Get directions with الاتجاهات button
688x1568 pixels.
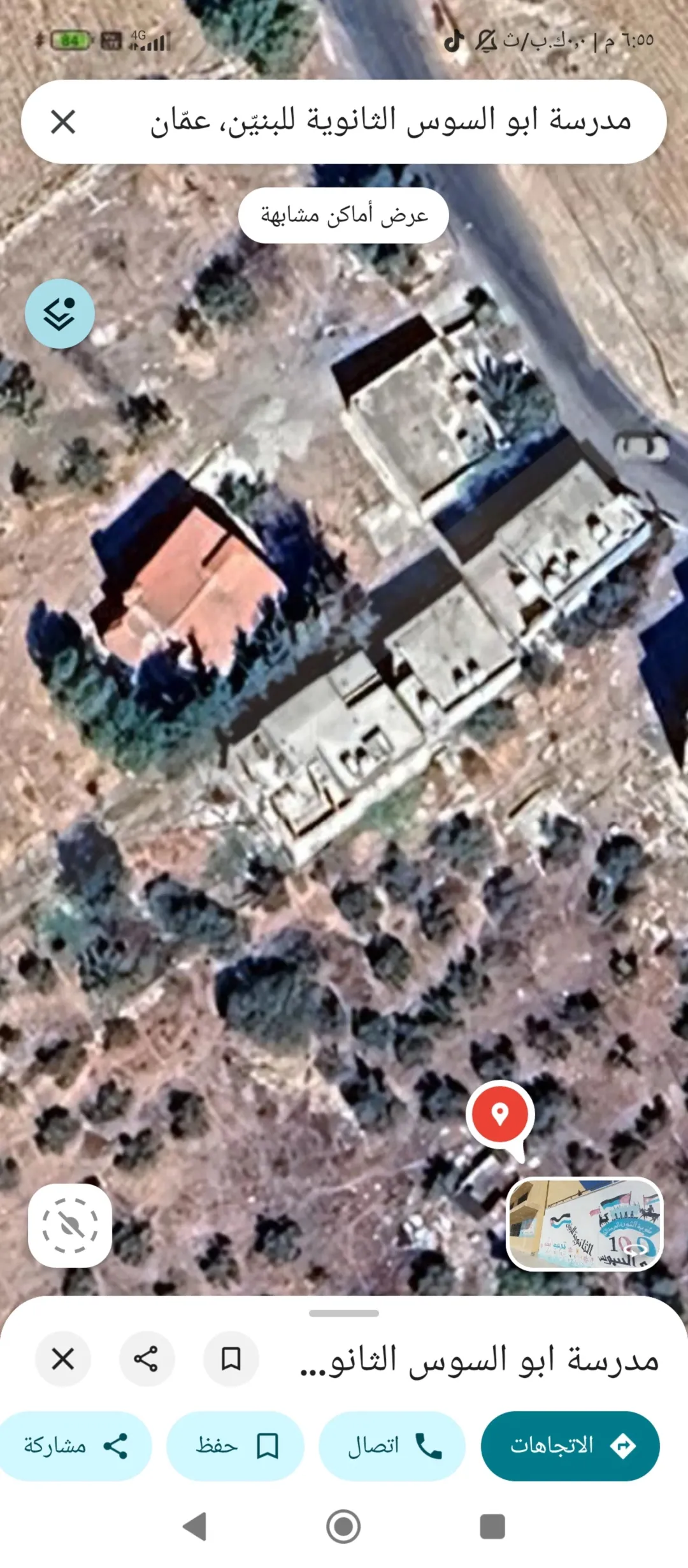(x=570, y=1446)
